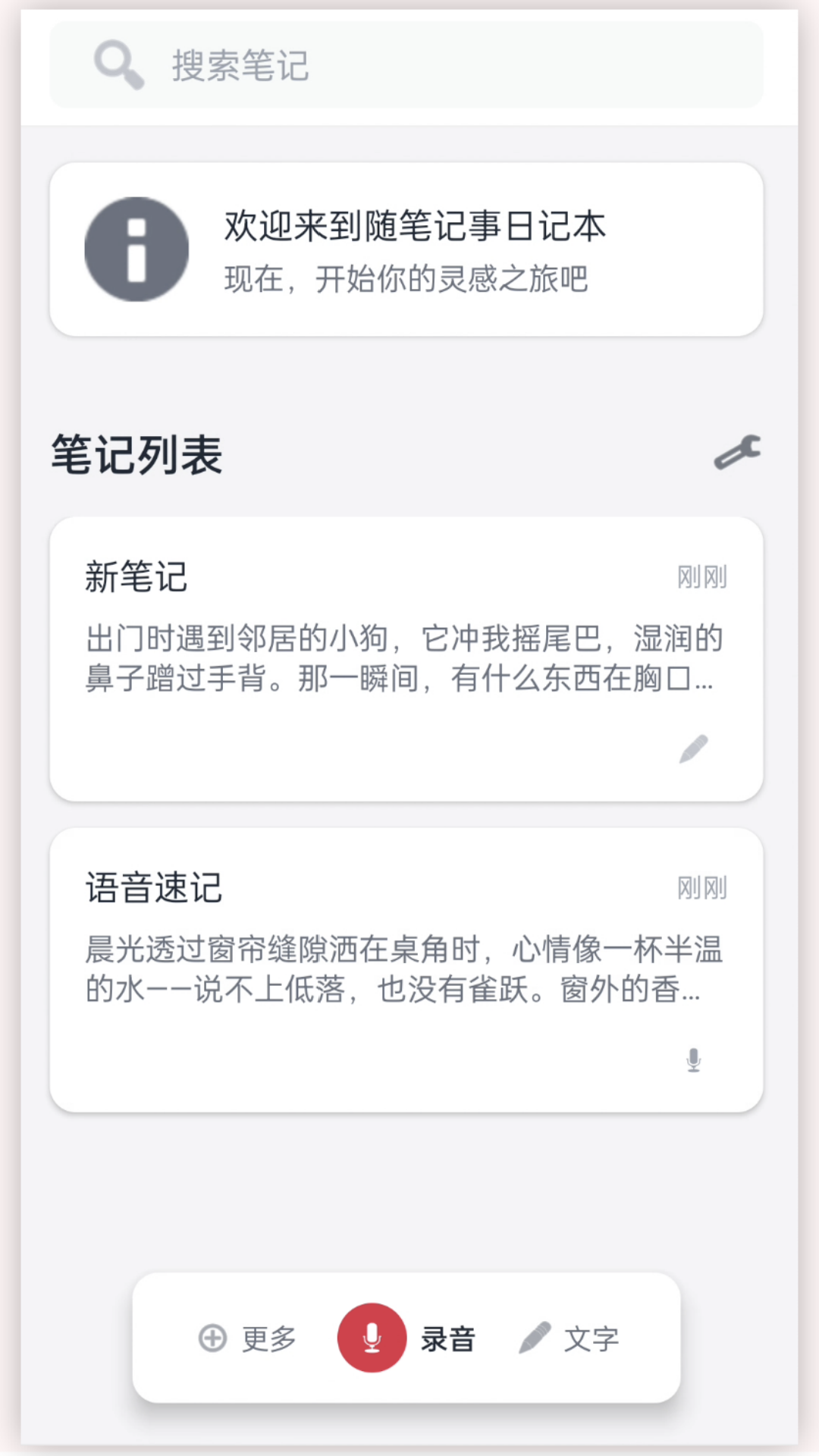Open the 新笔记 note card
The width and height of the screenshot is (819, 1456).
click(x=408, y=656)
